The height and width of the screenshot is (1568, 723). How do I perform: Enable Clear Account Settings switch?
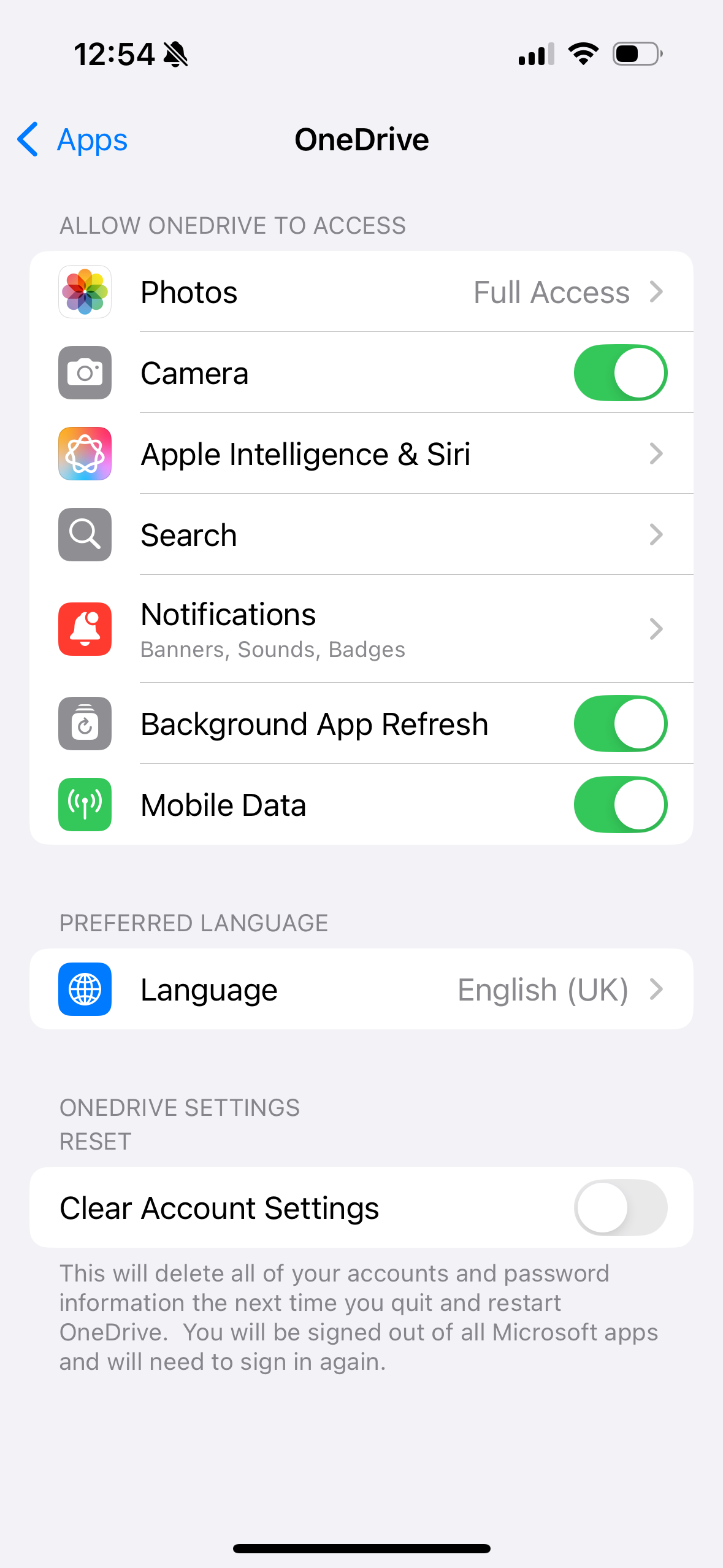620,1207
